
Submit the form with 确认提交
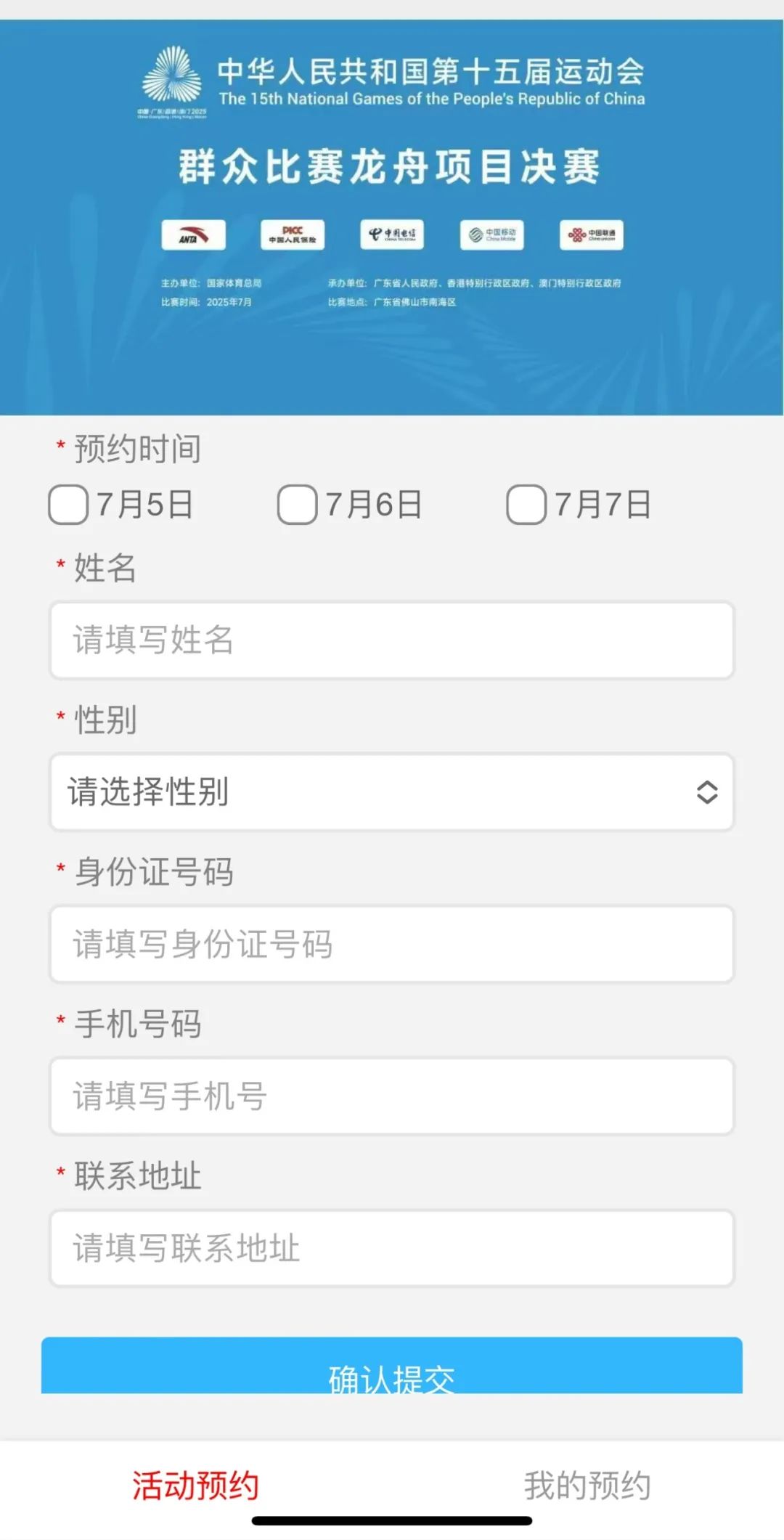coord(392,1366)
